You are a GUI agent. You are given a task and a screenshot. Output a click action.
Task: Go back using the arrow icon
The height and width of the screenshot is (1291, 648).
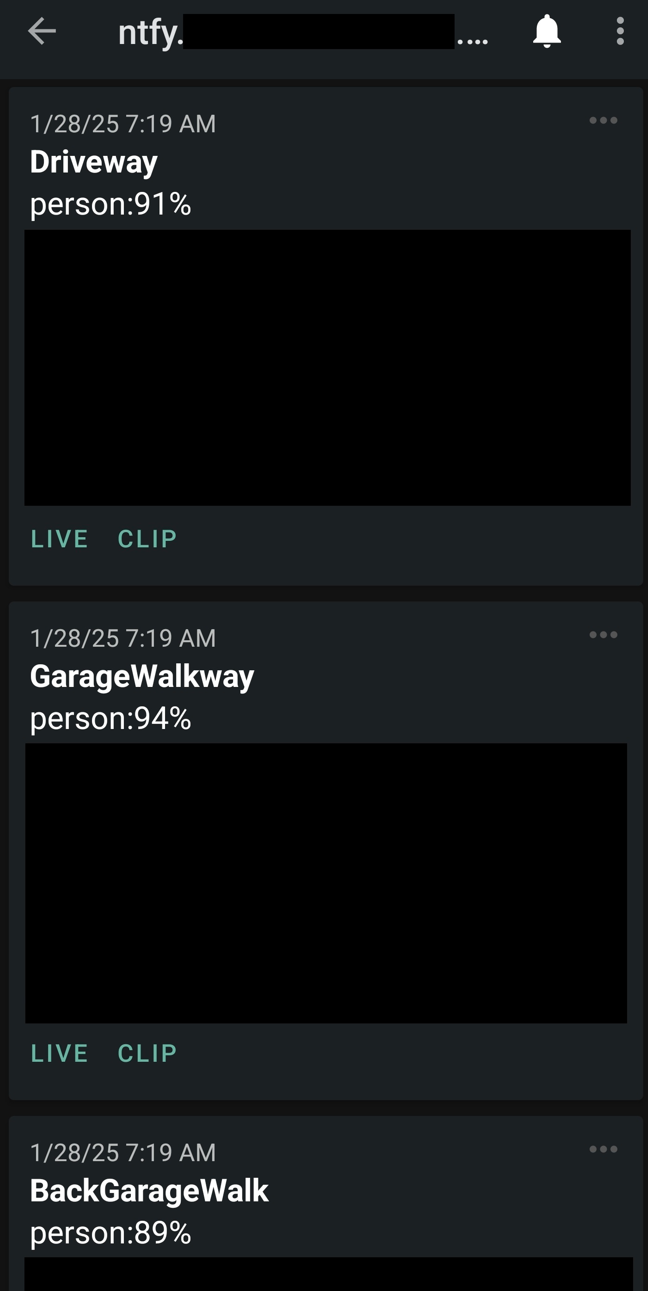42,31
